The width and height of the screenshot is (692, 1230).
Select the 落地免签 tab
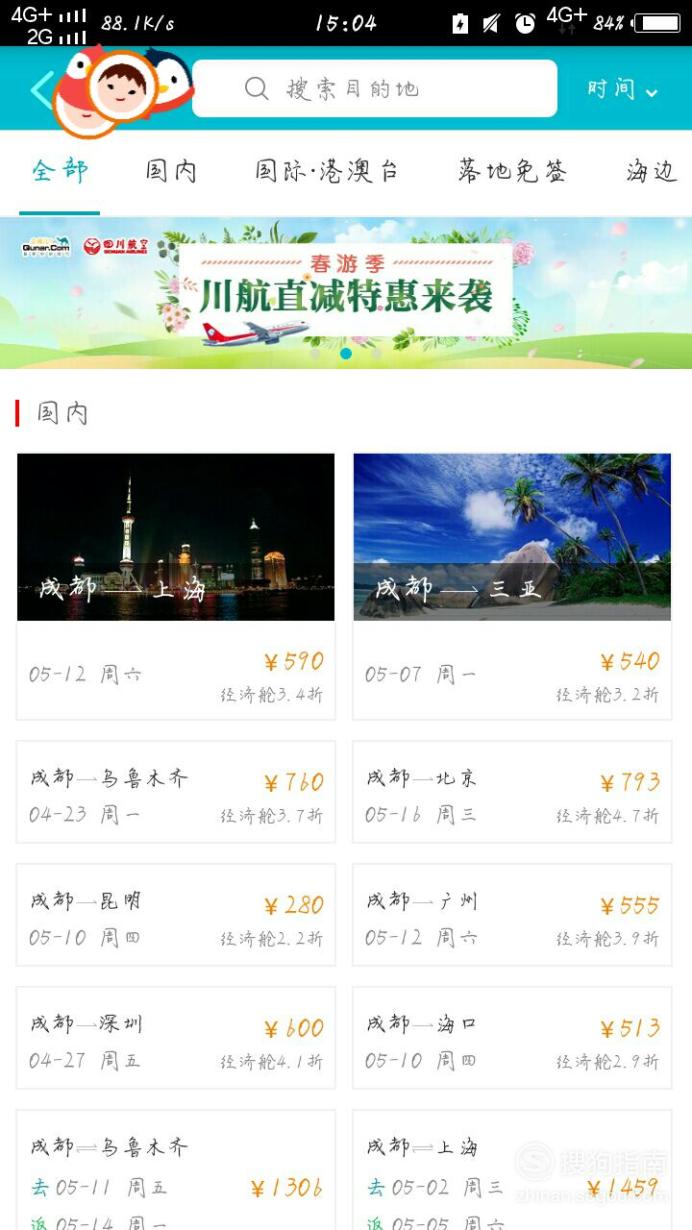pyautogui.click(x=513, y=171)
